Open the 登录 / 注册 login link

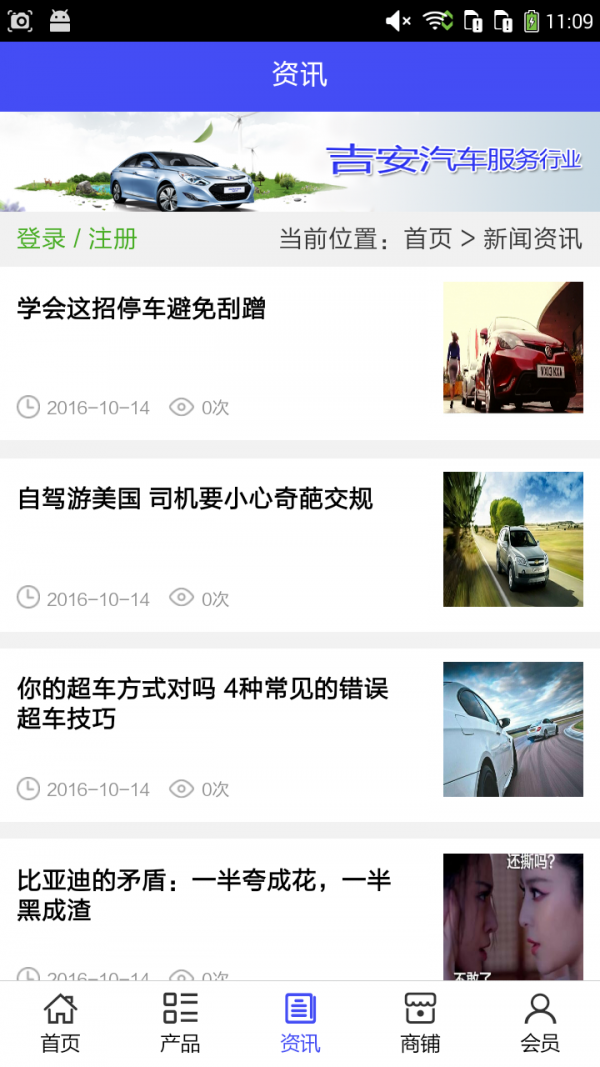click(77, 239)
